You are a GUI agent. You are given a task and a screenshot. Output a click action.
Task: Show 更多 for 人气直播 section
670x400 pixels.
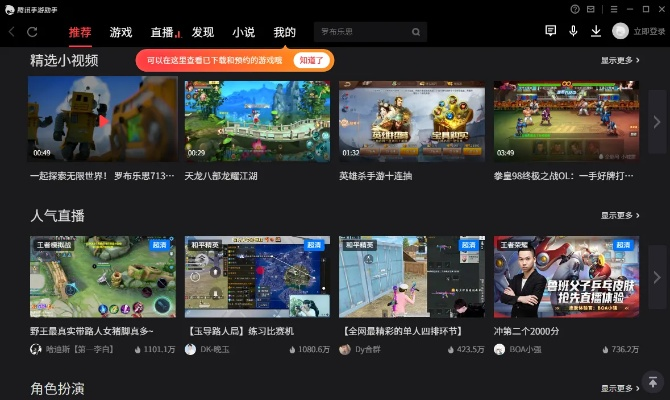coord(620,216)
